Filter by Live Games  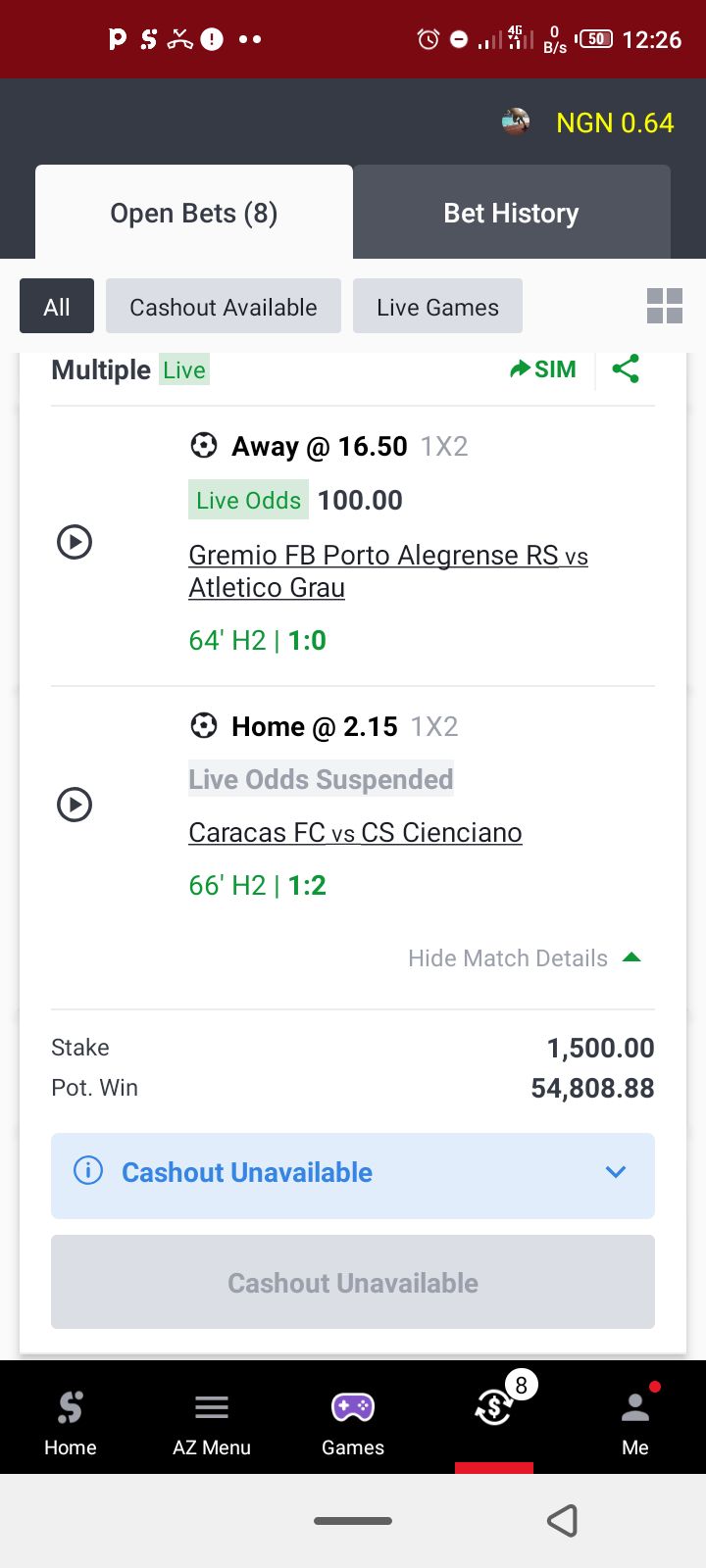(x=437, y=307)
